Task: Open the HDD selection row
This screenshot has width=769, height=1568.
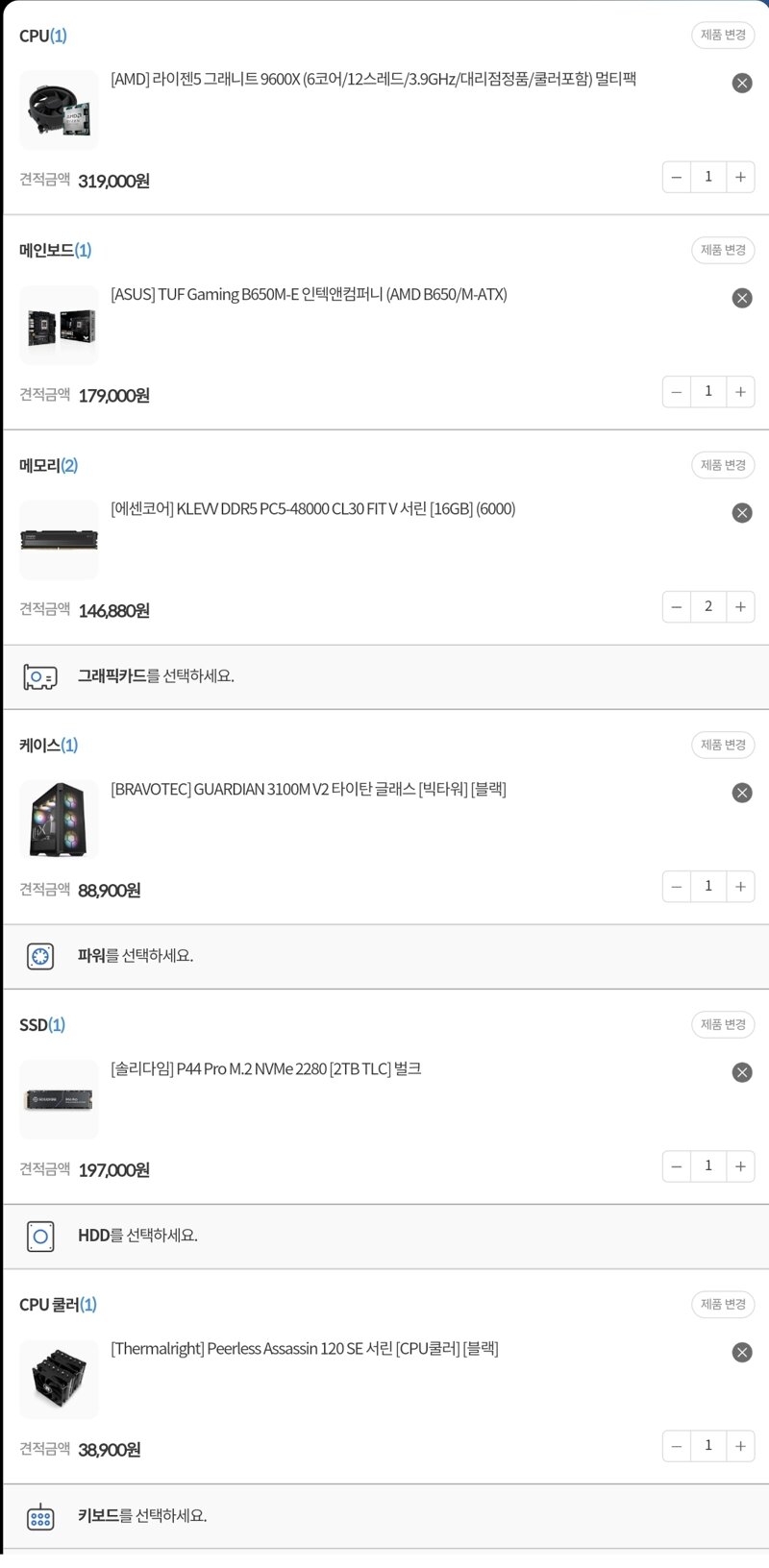Action: [384, 1237]
